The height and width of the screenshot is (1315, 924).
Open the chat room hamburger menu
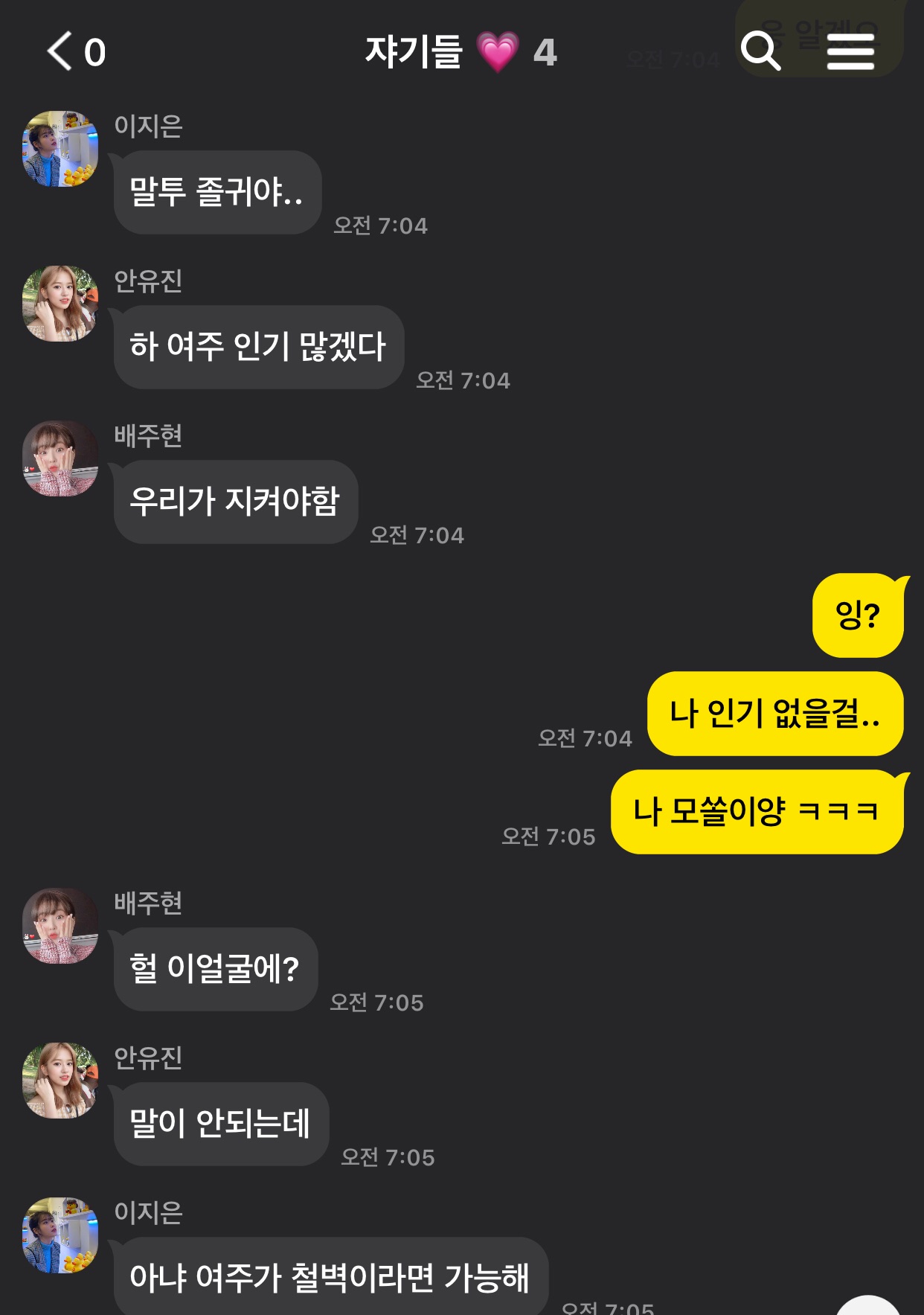point(850,51)
